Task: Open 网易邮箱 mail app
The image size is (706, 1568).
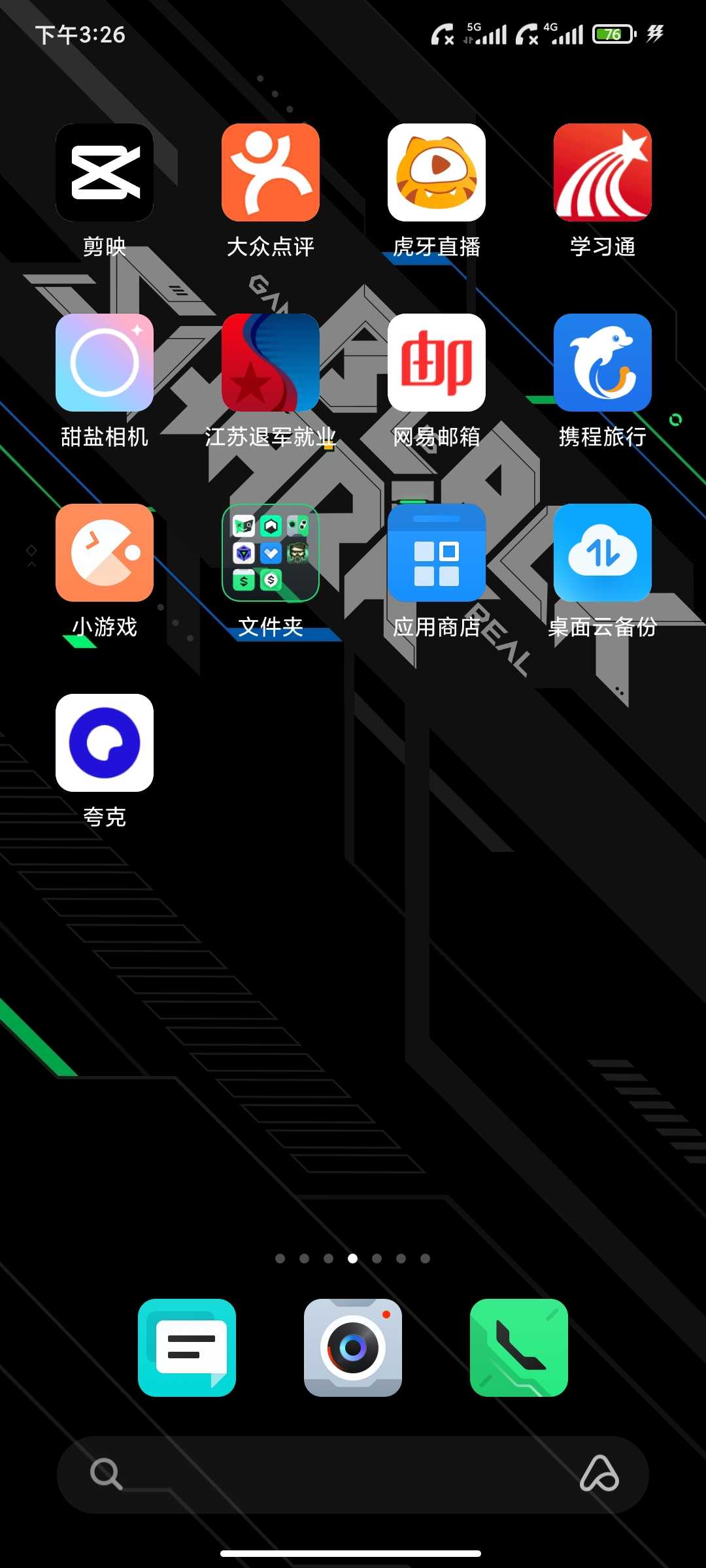Action: (x=437, y=363)
